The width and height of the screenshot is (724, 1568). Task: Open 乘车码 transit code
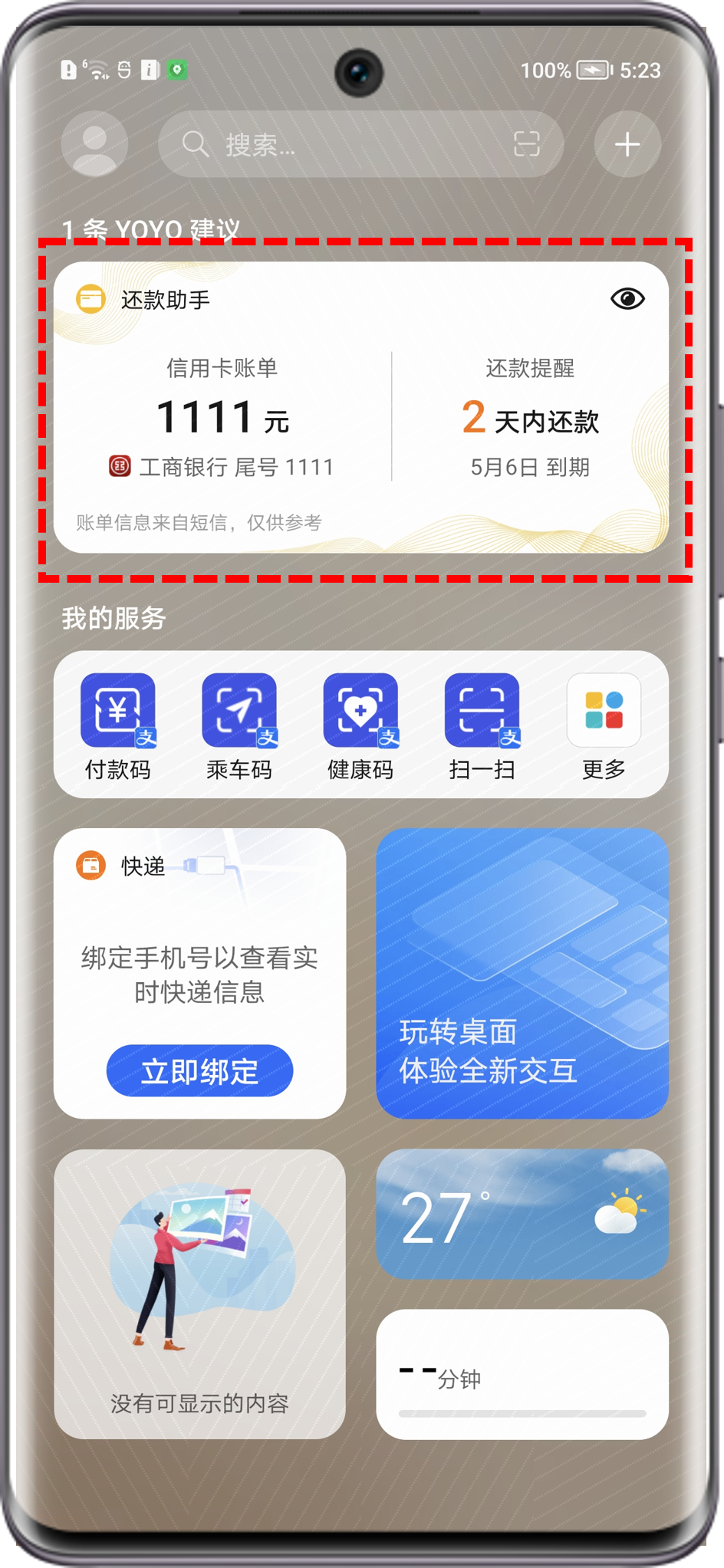coord(239,725)
